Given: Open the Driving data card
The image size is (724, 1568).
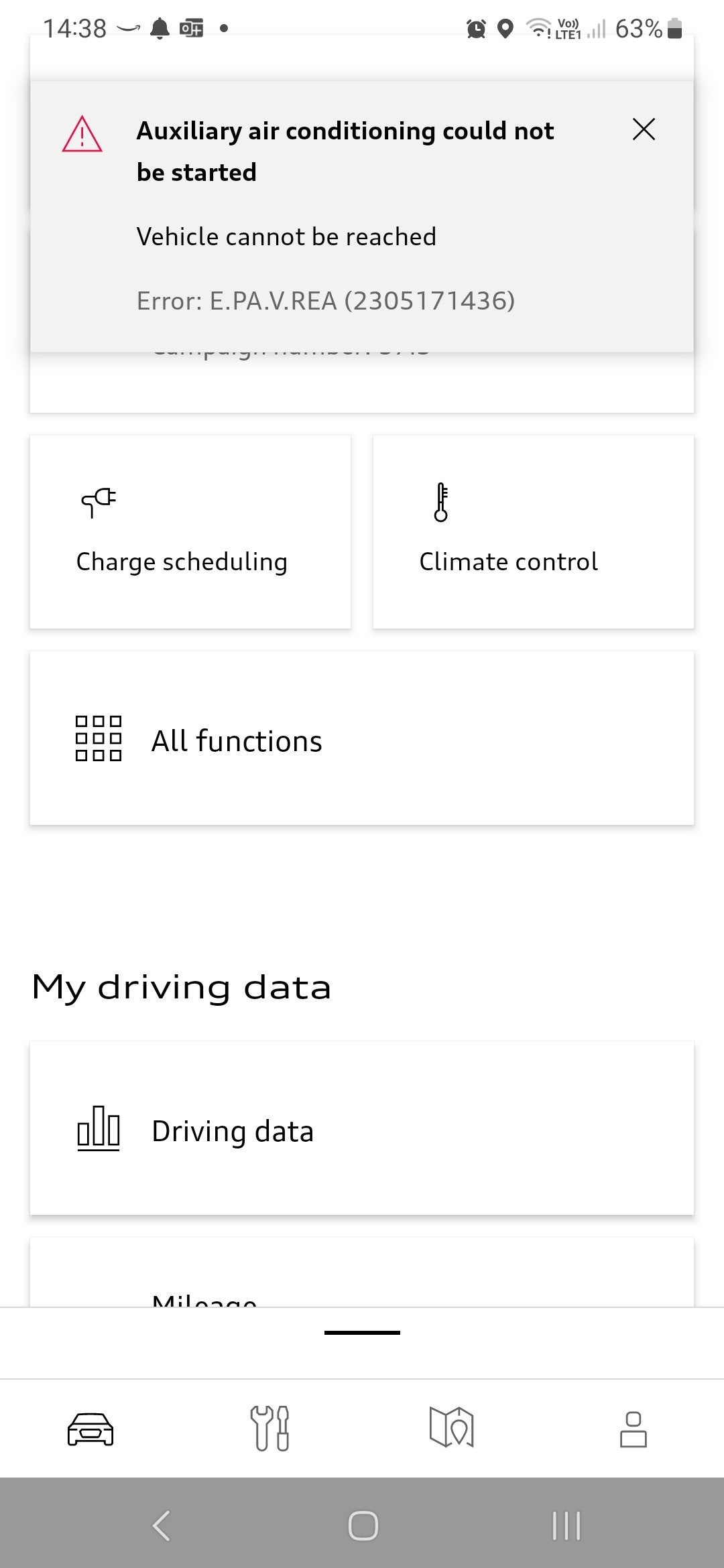Looking at the screenshot, I should pos(362,1128).
